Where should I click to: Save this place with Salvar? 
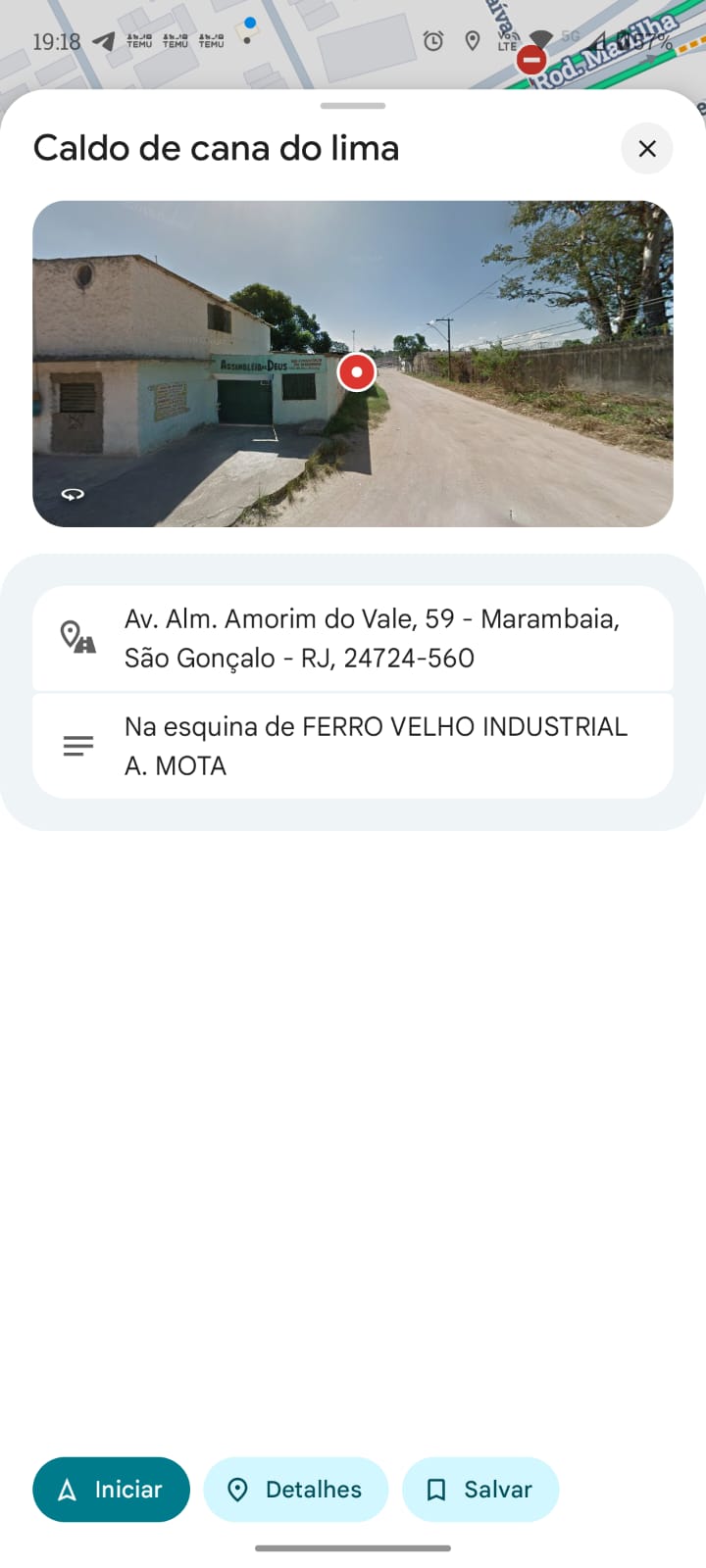click(479, 1489)
